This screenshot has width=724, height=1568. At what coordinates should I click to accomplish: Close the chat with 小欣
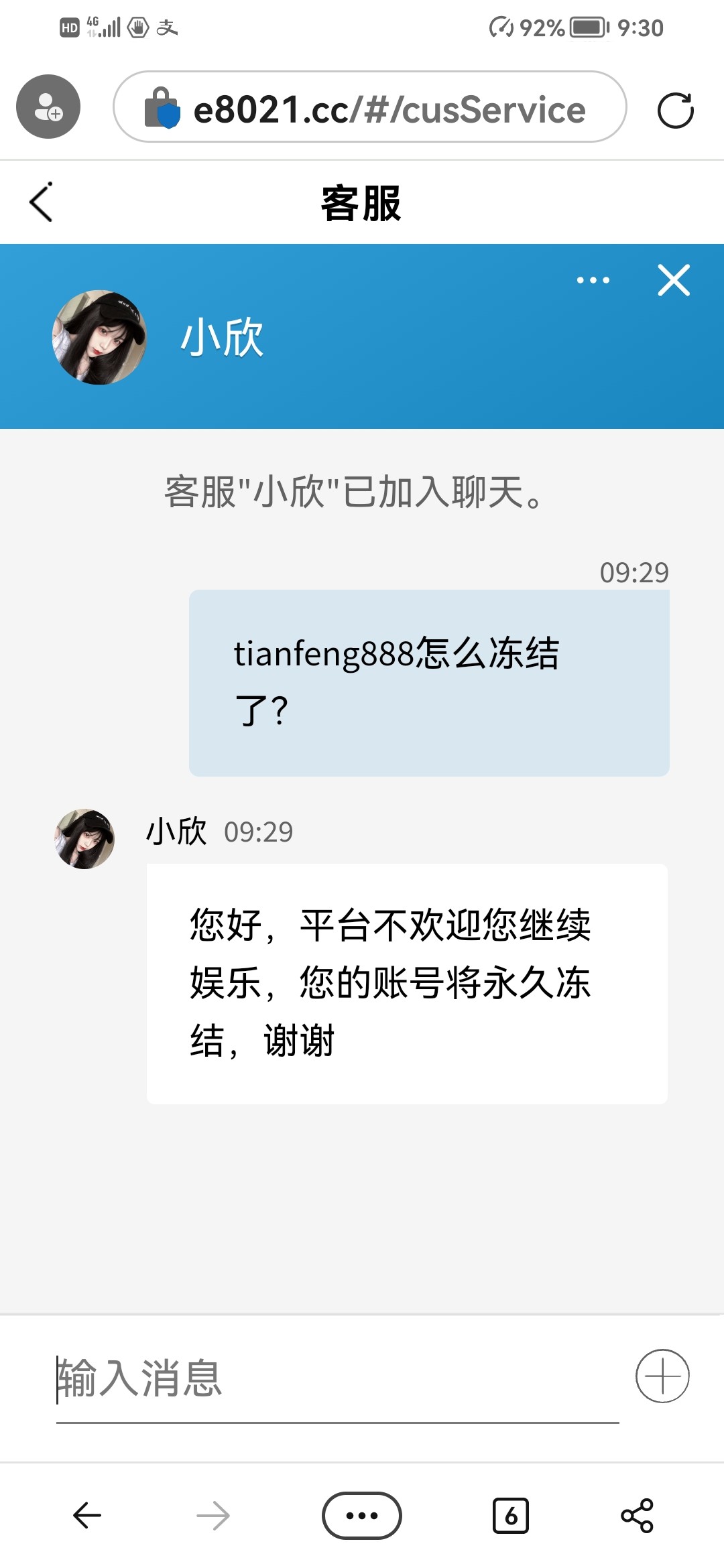[x=674, y=280]
